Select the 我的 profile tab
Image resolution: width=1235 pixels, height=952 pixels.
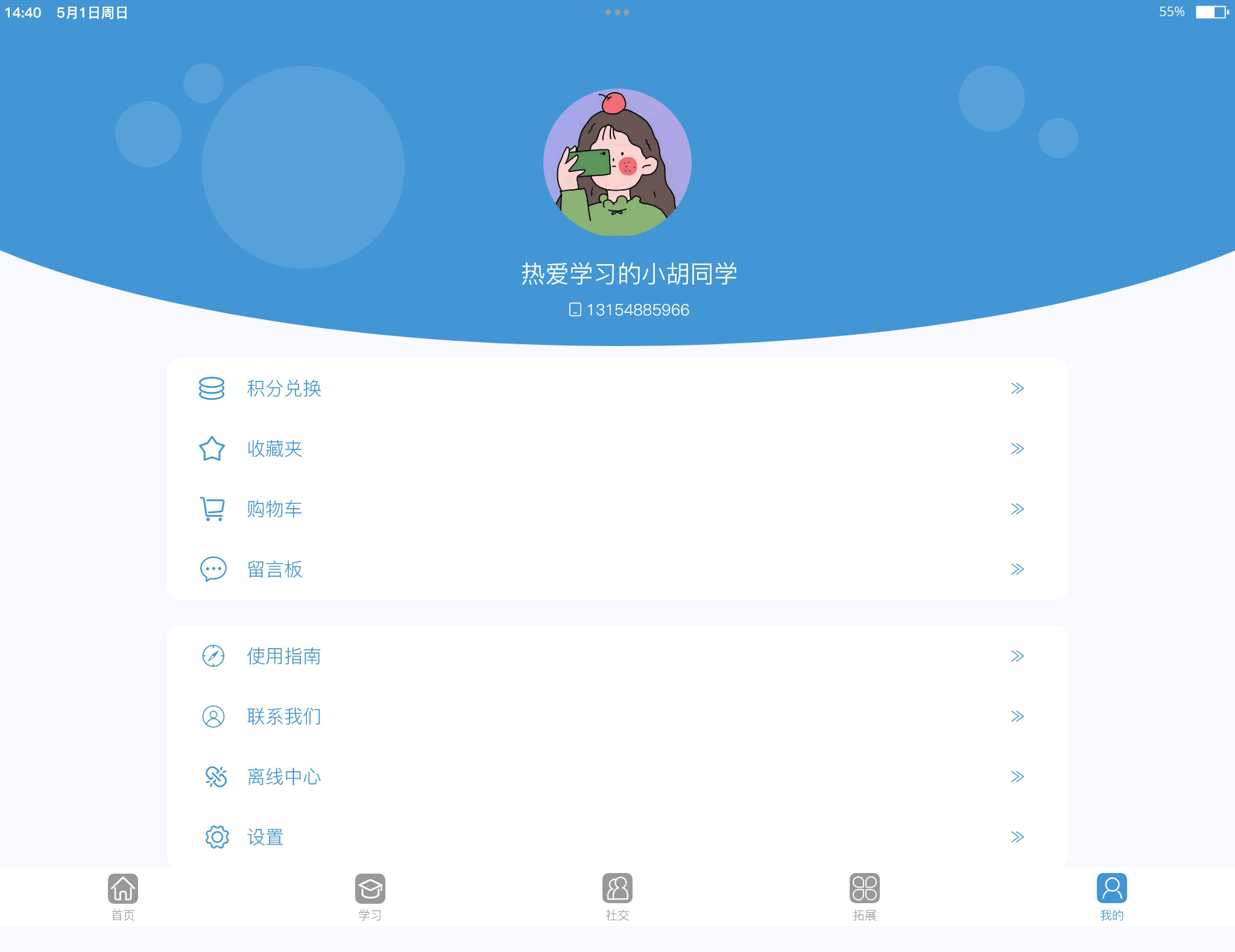pos(1111,896)
